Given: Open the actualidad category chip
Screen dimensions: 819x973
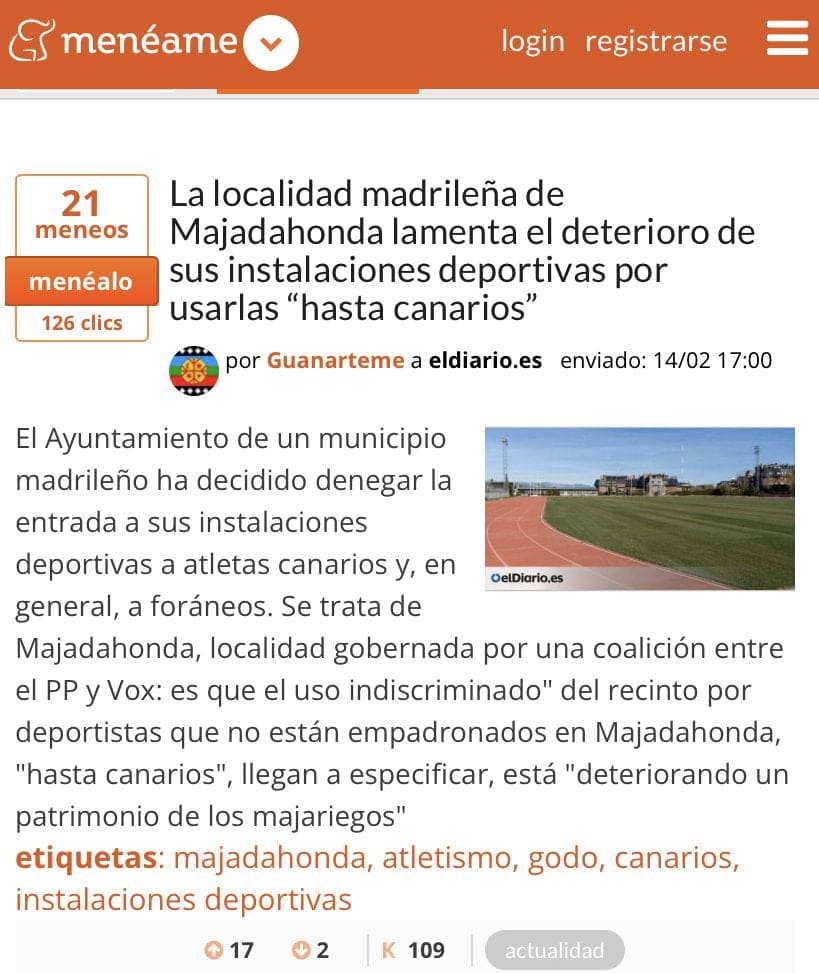Looking at the screenshot, I should (x=555, y=950).
